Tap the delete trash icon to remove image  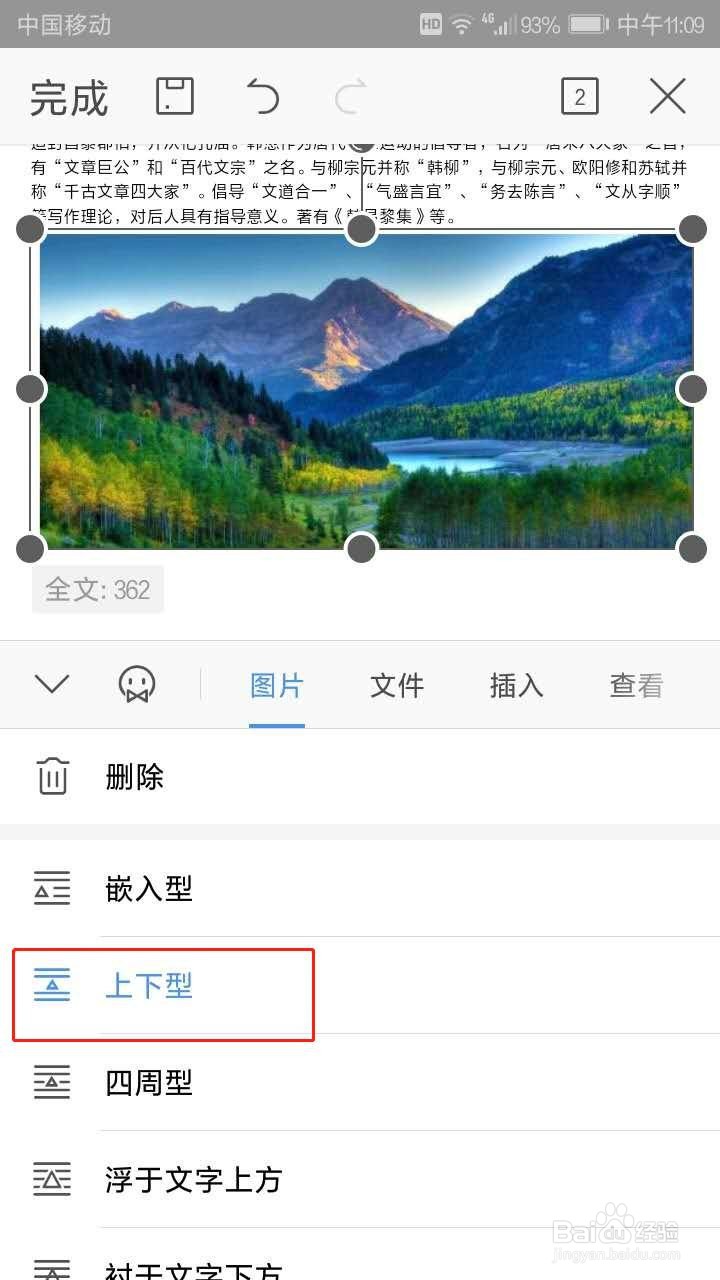52,777
